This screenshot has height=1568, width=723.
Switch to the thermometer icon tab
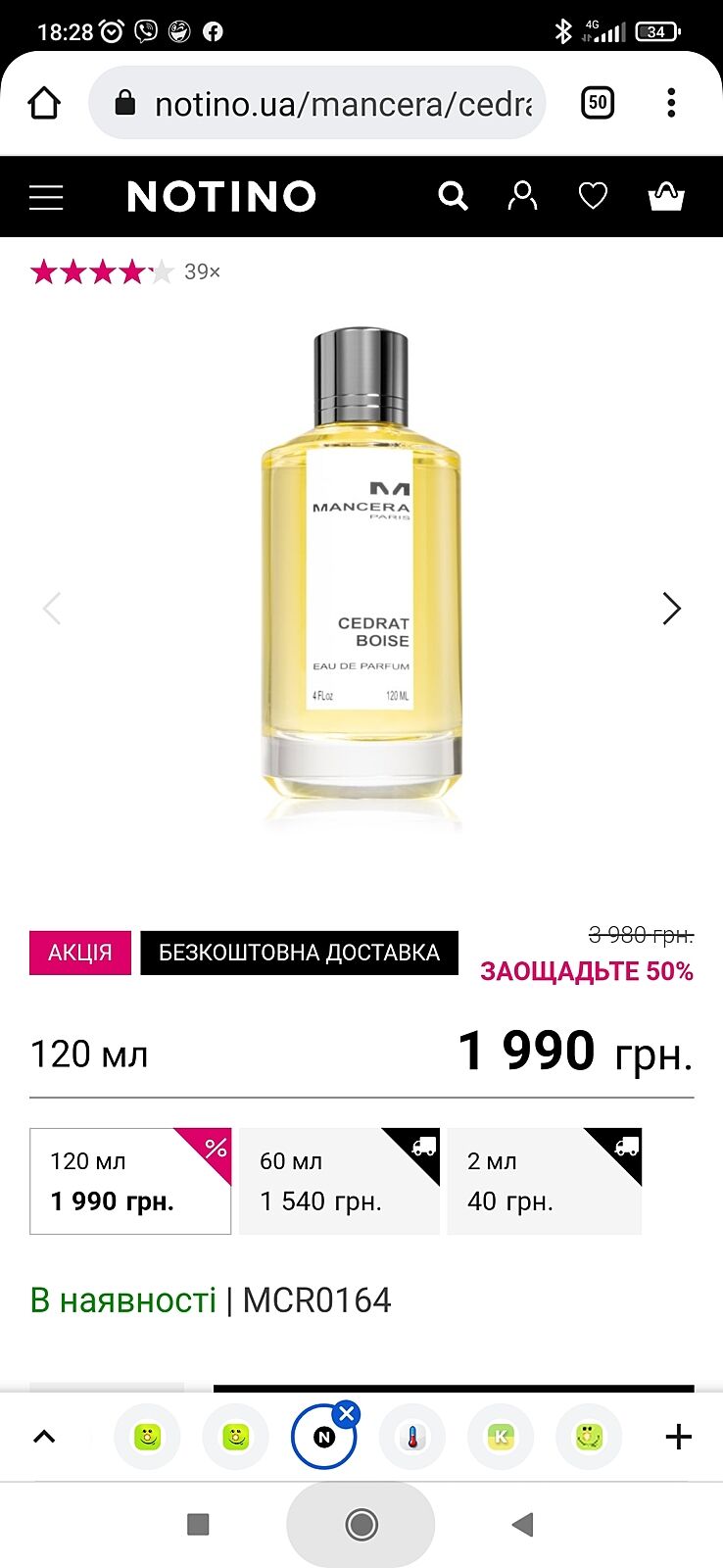pos(412,1438)
